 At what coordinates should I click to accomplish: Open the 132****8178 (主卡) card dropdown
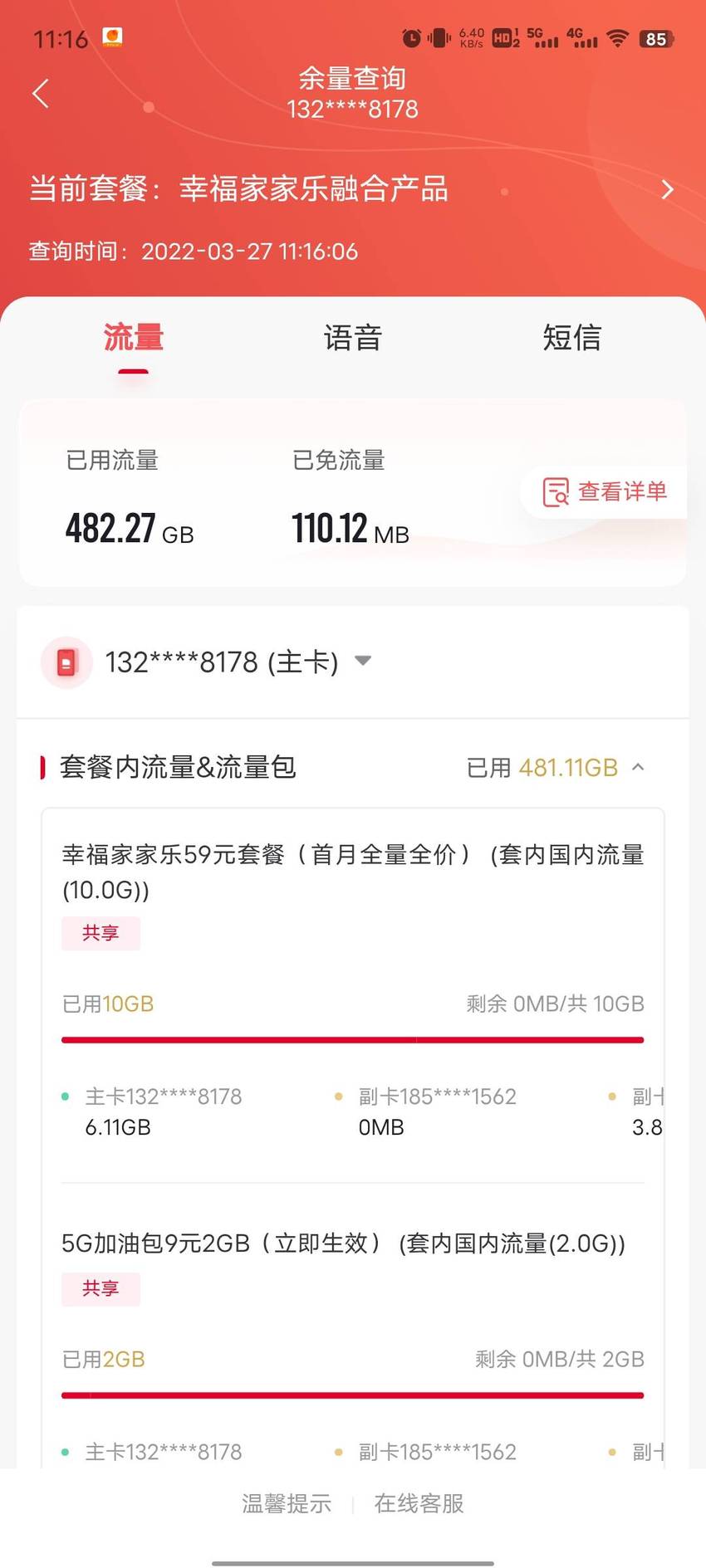click(222, 662)
